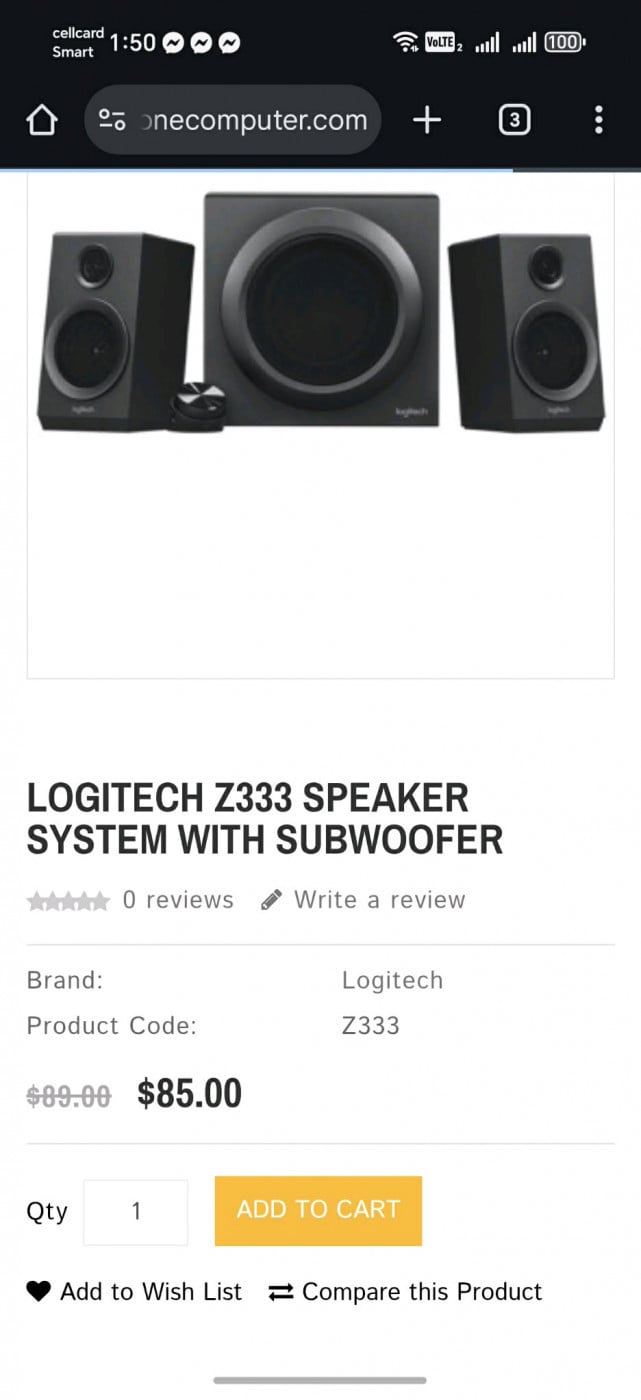Add the Z333 speaker to cart

coord(318,1210)
